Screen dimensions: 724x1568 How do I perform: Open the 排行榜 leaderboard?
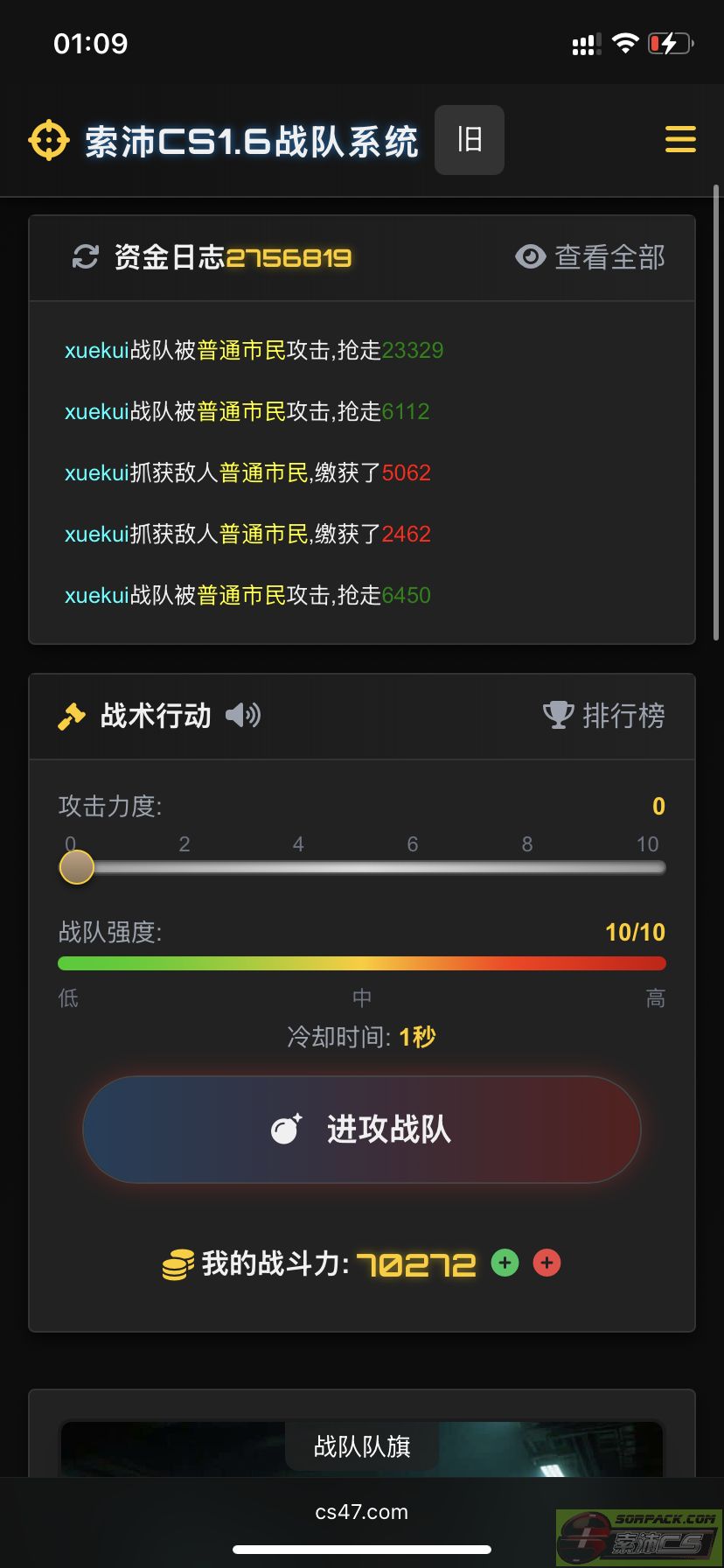[604, 716]
